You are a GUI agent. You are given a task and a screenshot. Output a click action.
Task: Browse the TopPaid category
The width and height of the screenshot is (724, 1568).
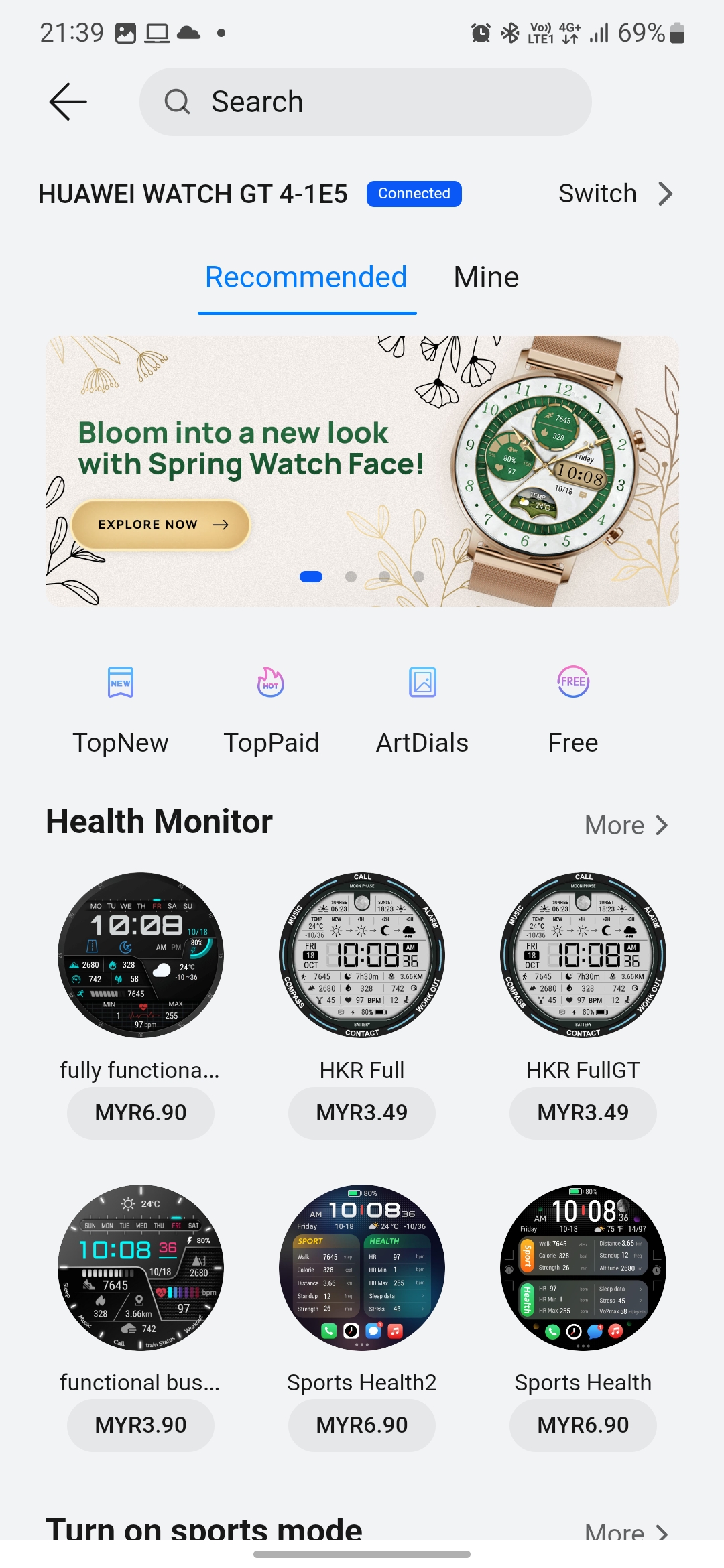[x=271, y=710]
